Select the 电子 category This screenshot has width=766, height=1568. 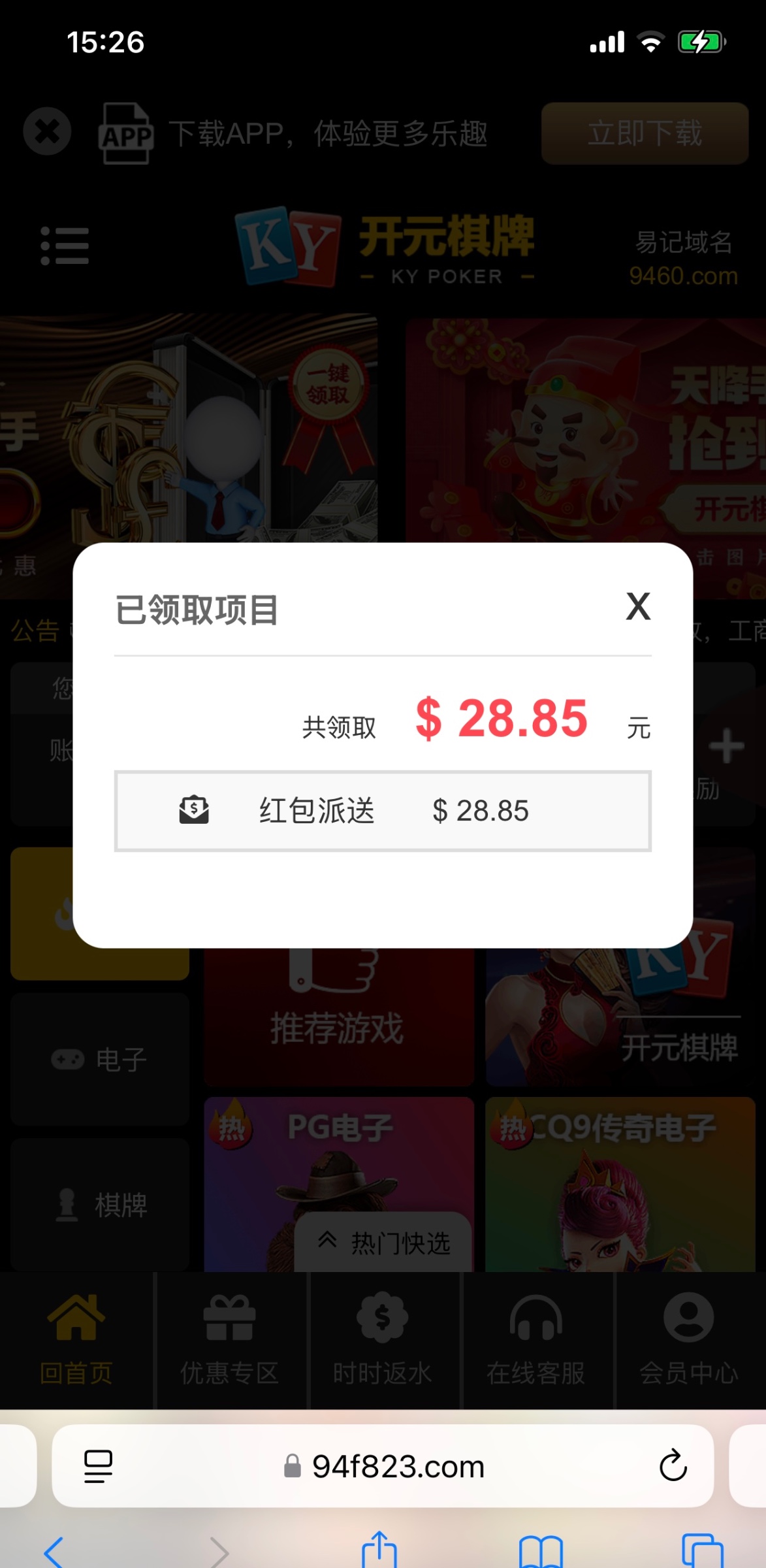100,1059
